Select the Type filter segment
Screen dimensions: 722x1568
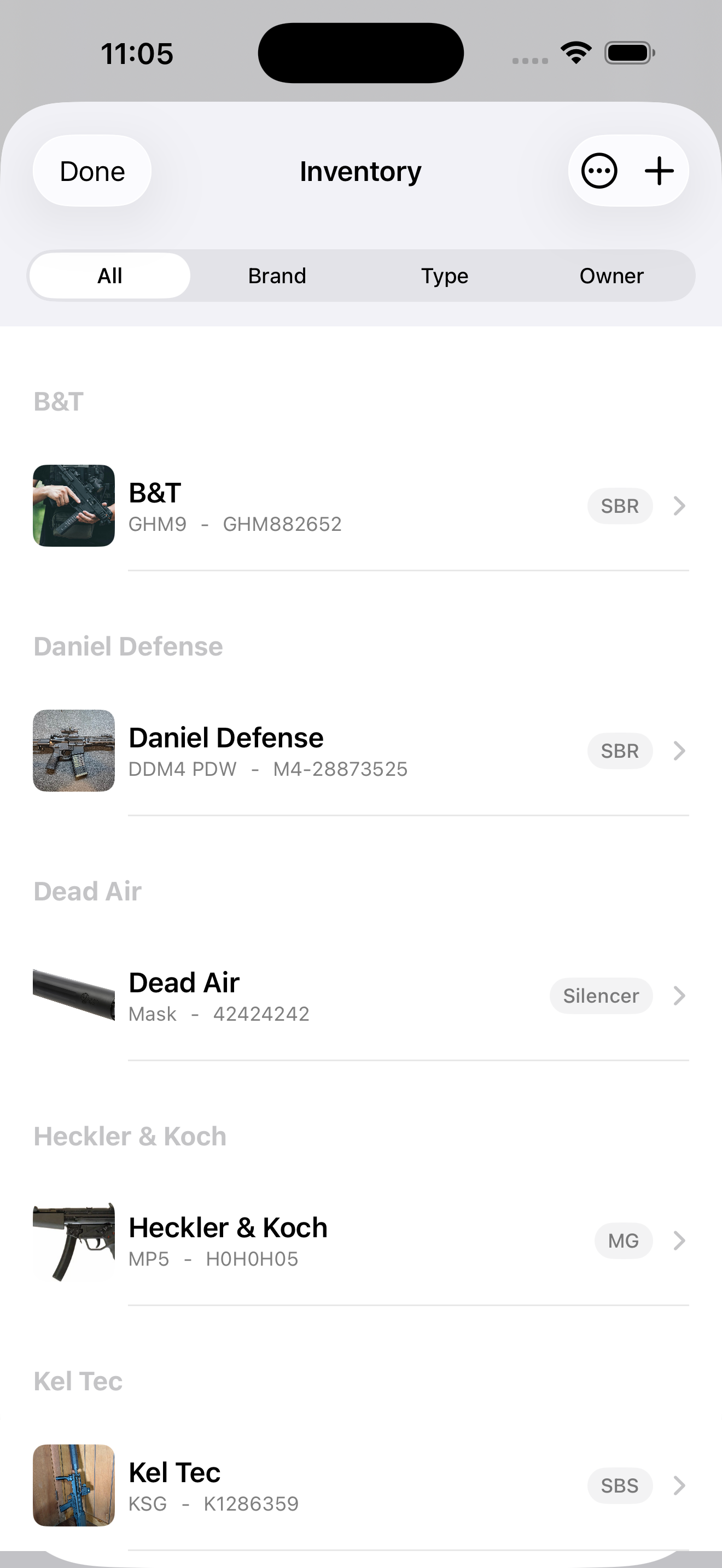(x=444, y=275)
